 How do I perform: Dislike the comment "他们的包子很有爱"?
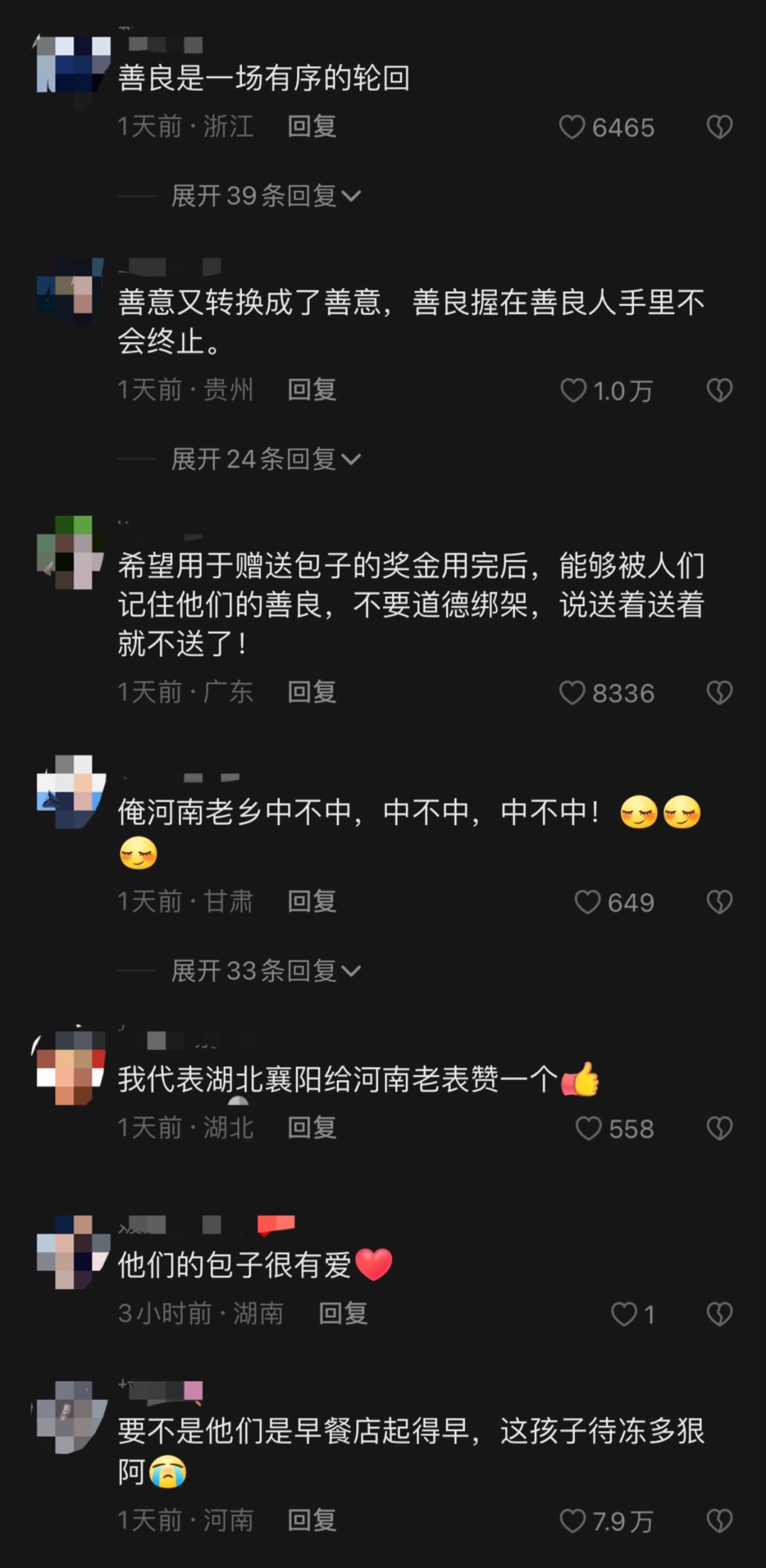(x=719, y=1315)
